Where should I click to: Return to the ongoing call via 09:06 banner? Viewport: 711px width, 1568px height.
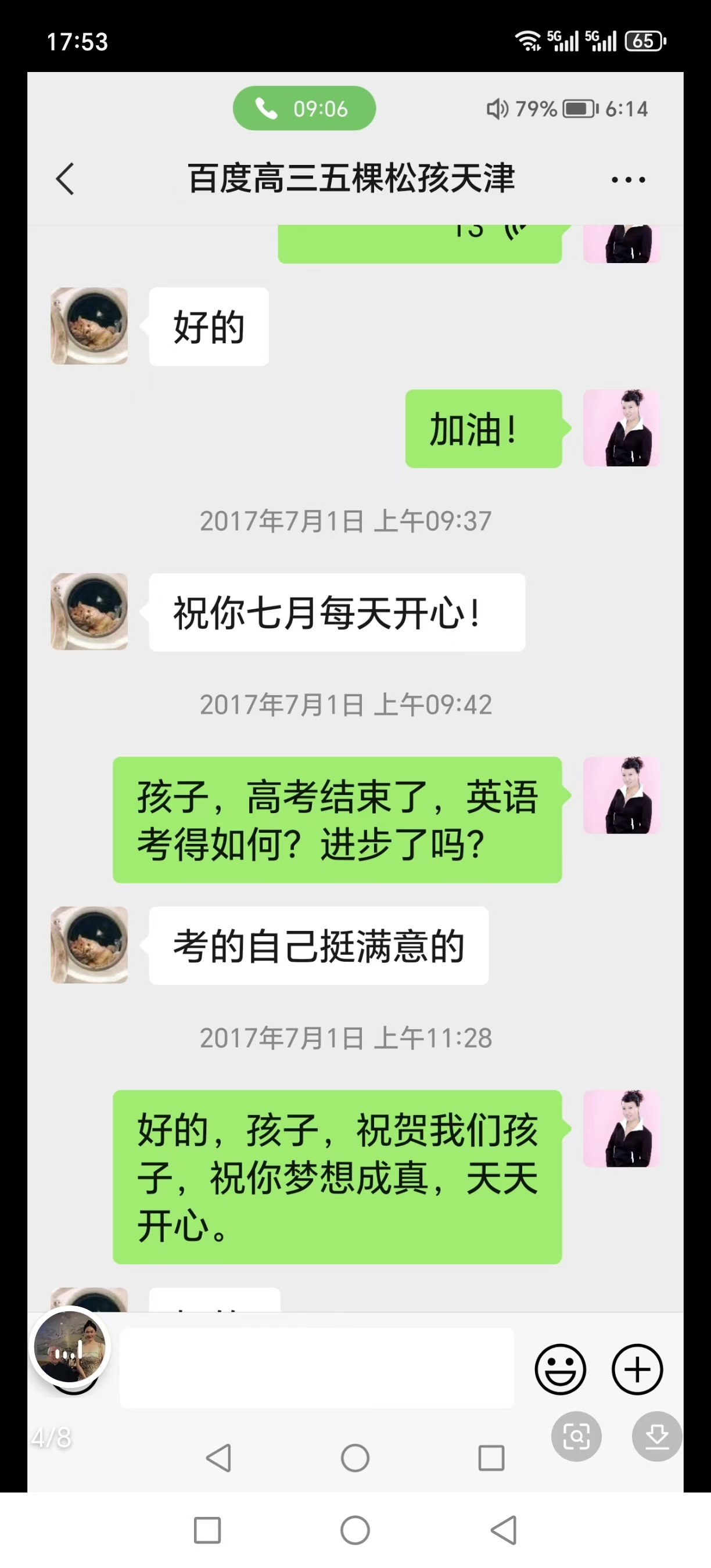304,109
